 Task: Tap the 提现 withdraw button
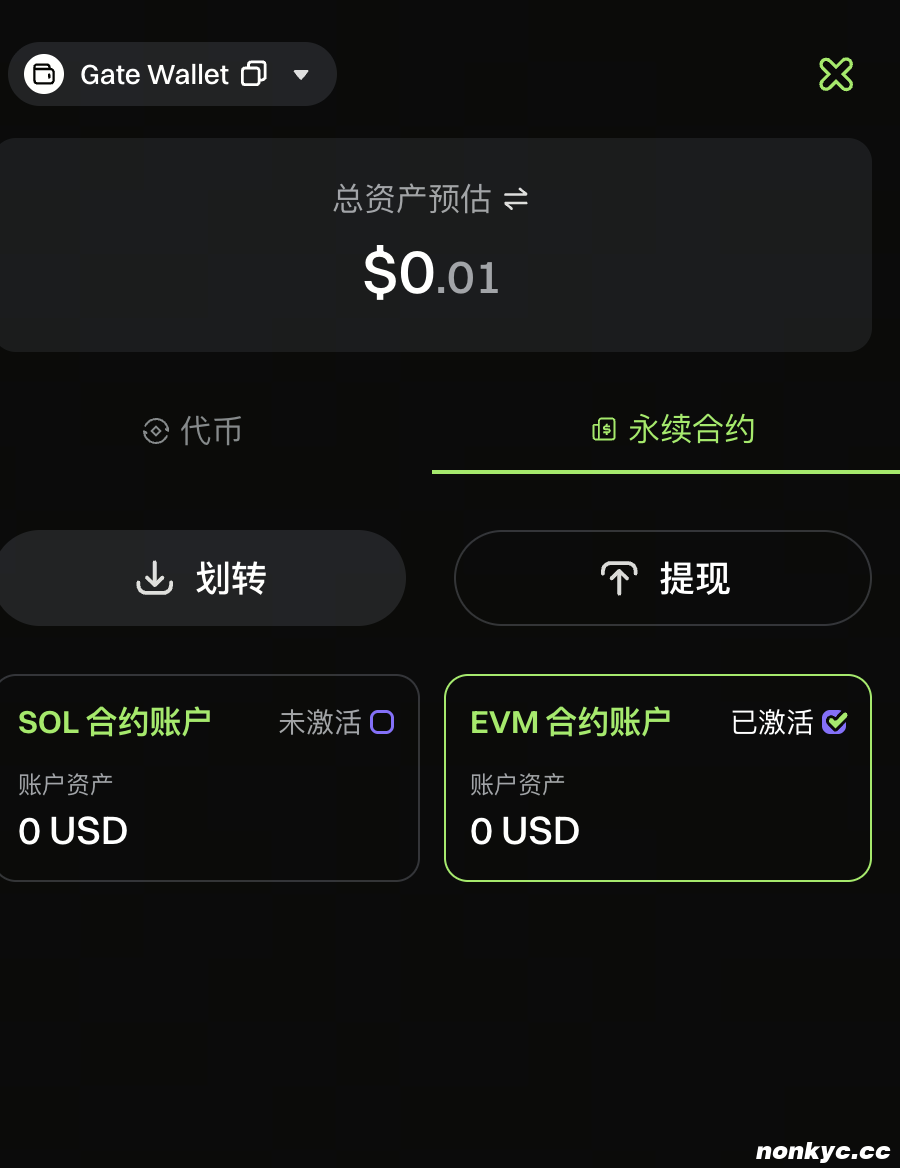coord(663,578)
